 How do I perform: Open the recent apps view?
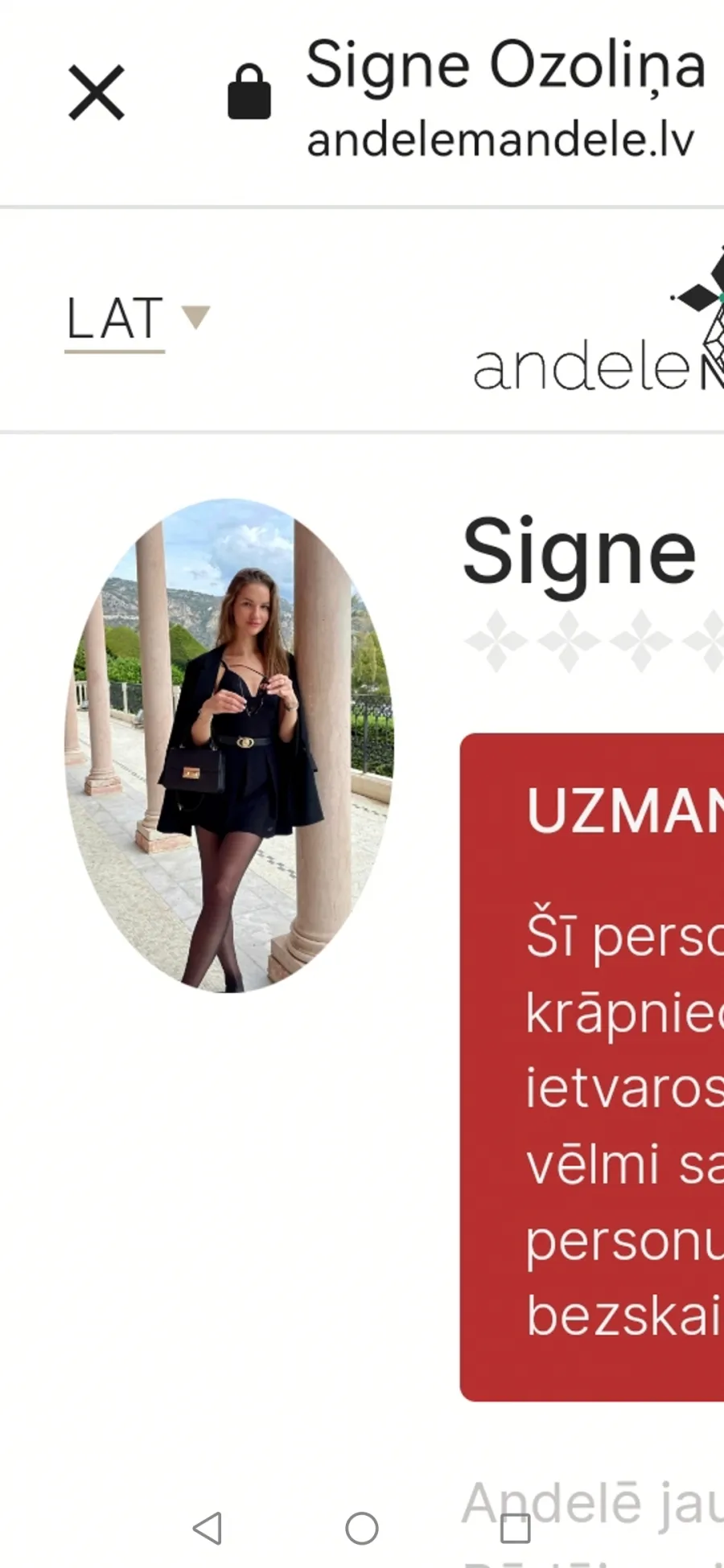tap(516, 1528)
